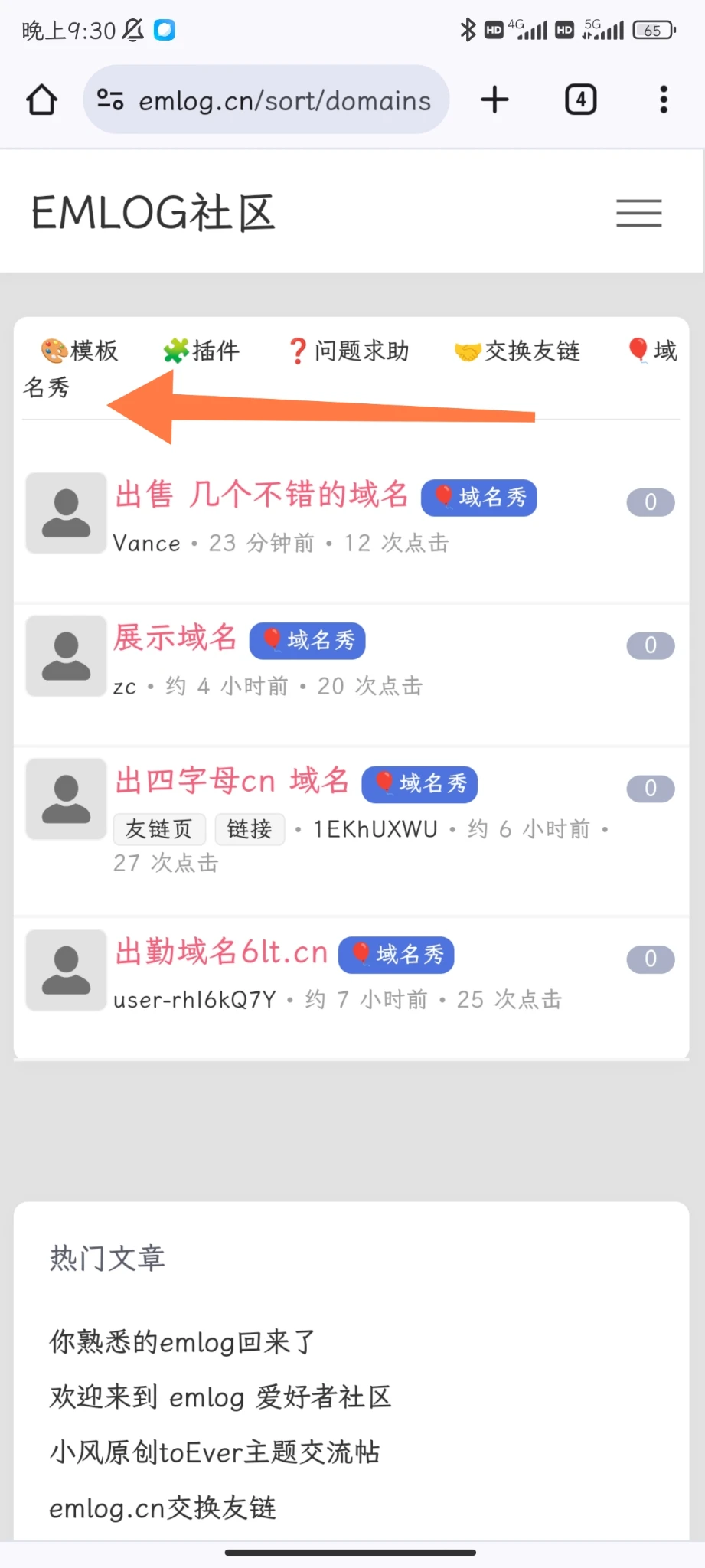Open the tab switcher showing 4 tabs

click(x=580, y=100)
